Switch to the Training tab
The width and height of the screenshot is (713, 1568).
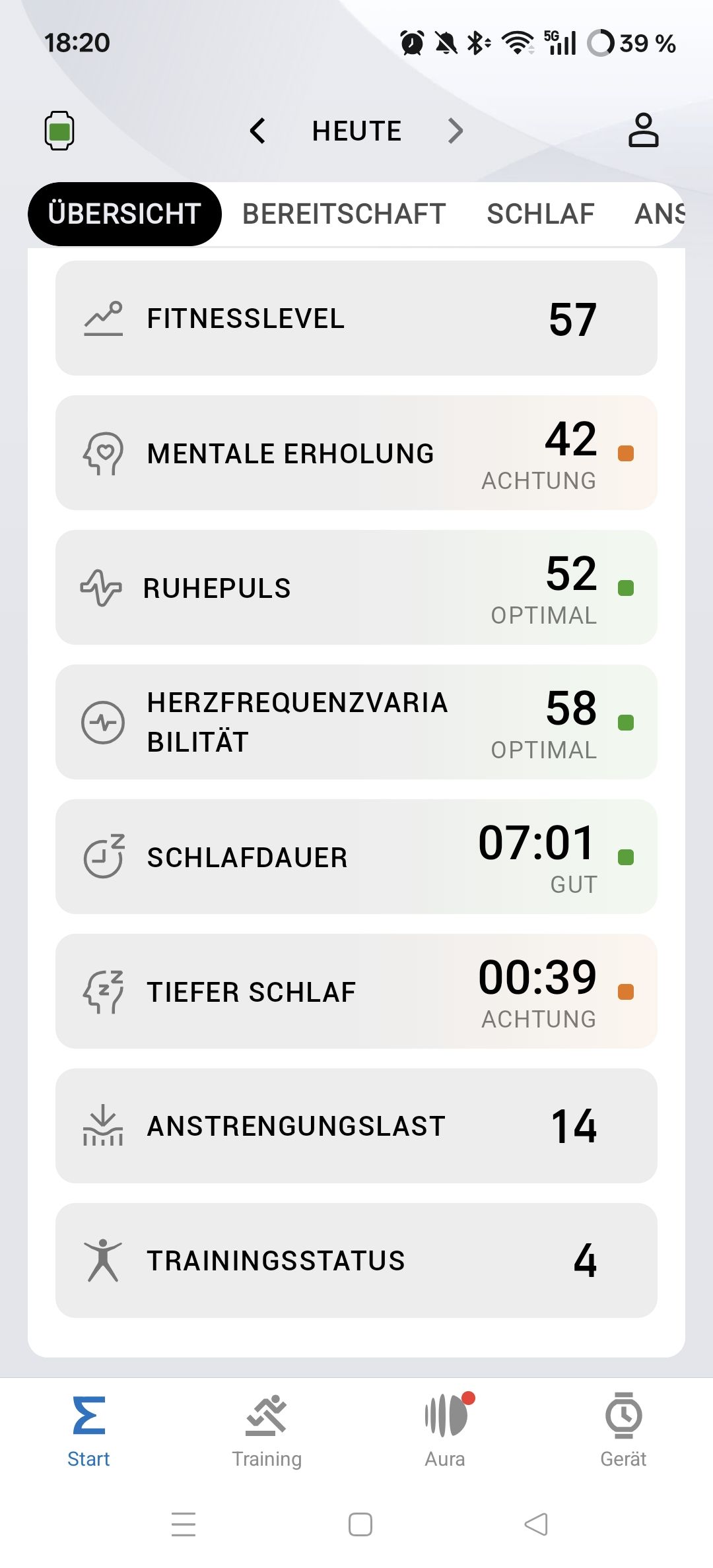click(x=267, y=1431)
